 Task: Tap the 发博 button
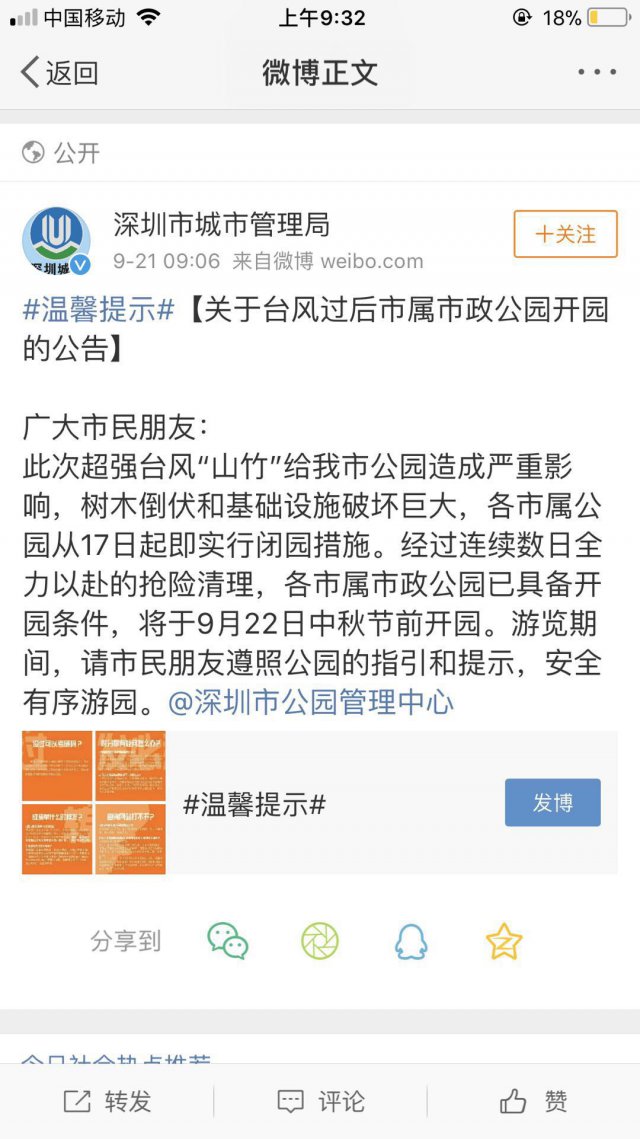[x=552, y=802]
